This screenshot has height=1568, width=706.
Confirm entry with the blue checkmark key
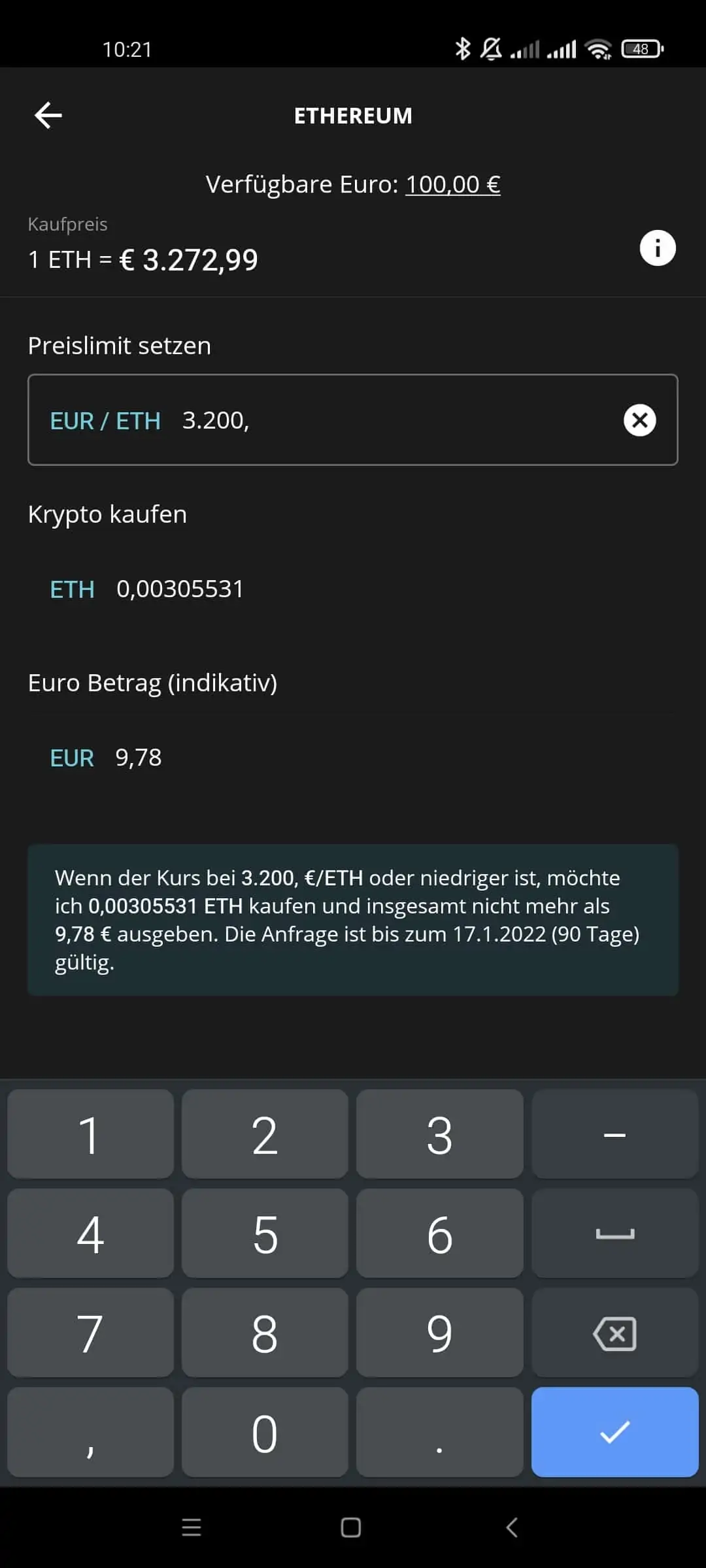pyautogui.click(x=614, y=1432)
